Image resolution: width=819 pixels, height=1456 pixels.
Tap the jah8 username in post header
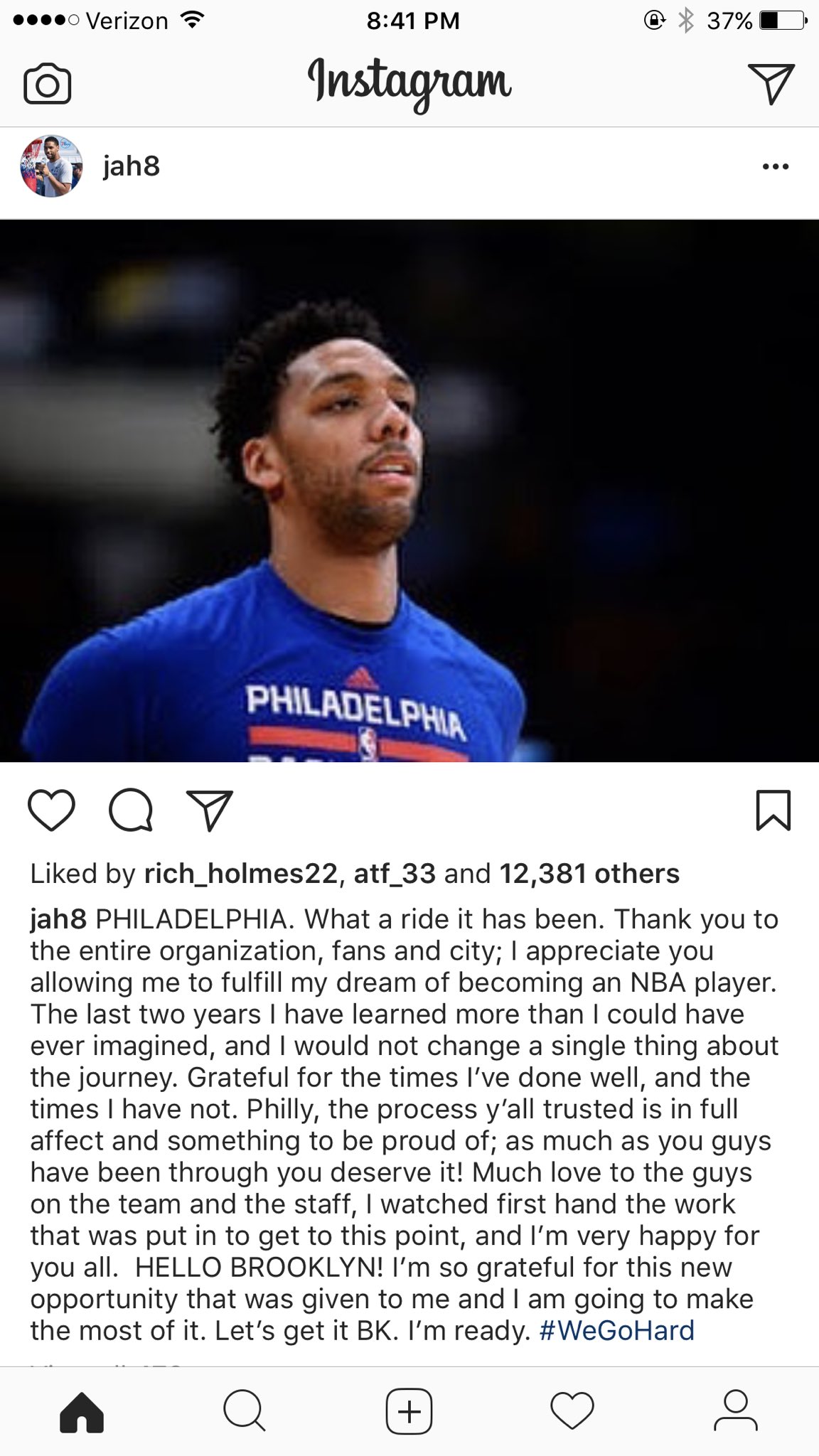click(132, 166)
